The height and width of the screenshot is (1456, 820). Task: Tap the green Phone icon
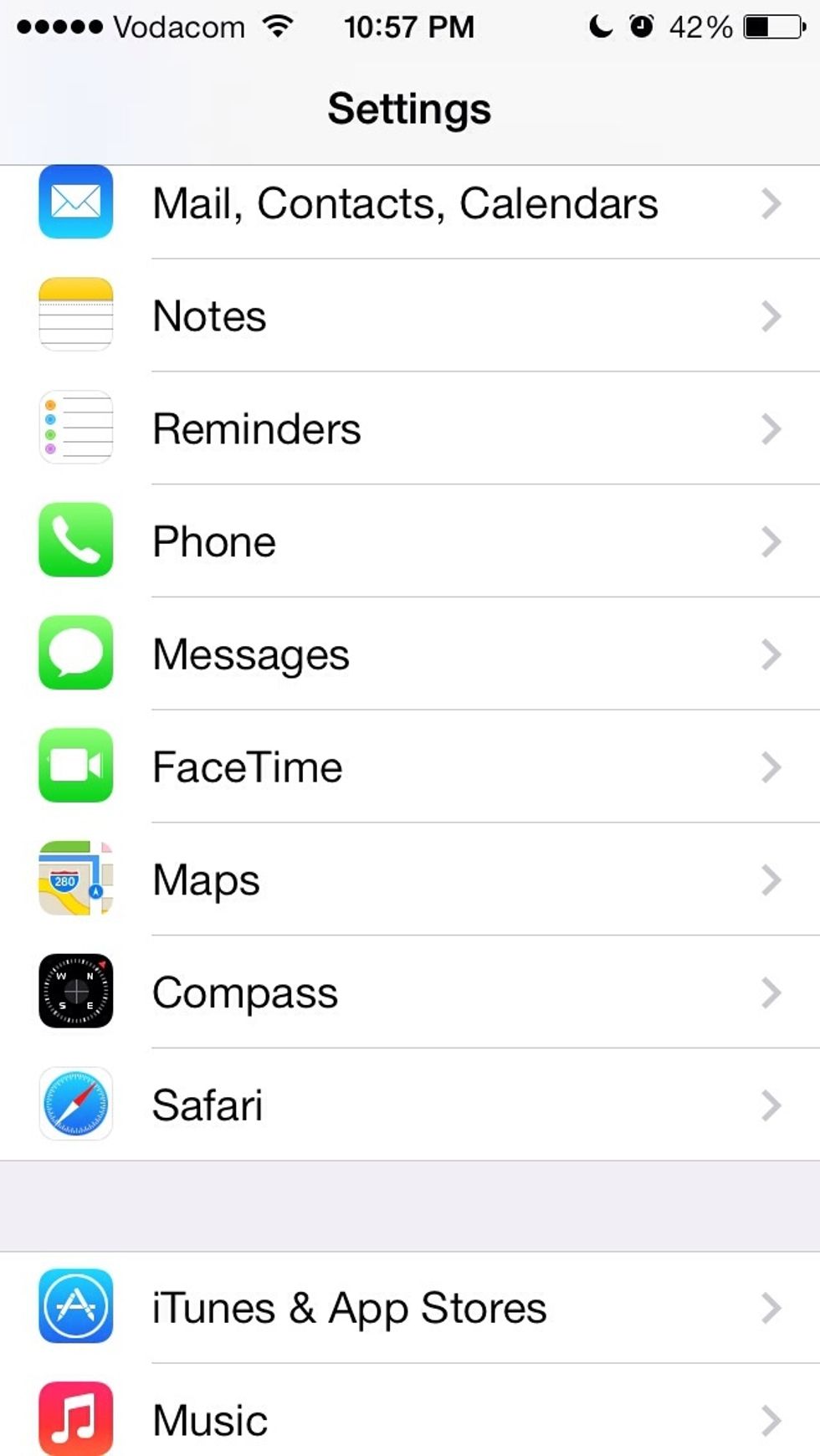(x=75, y=541)
